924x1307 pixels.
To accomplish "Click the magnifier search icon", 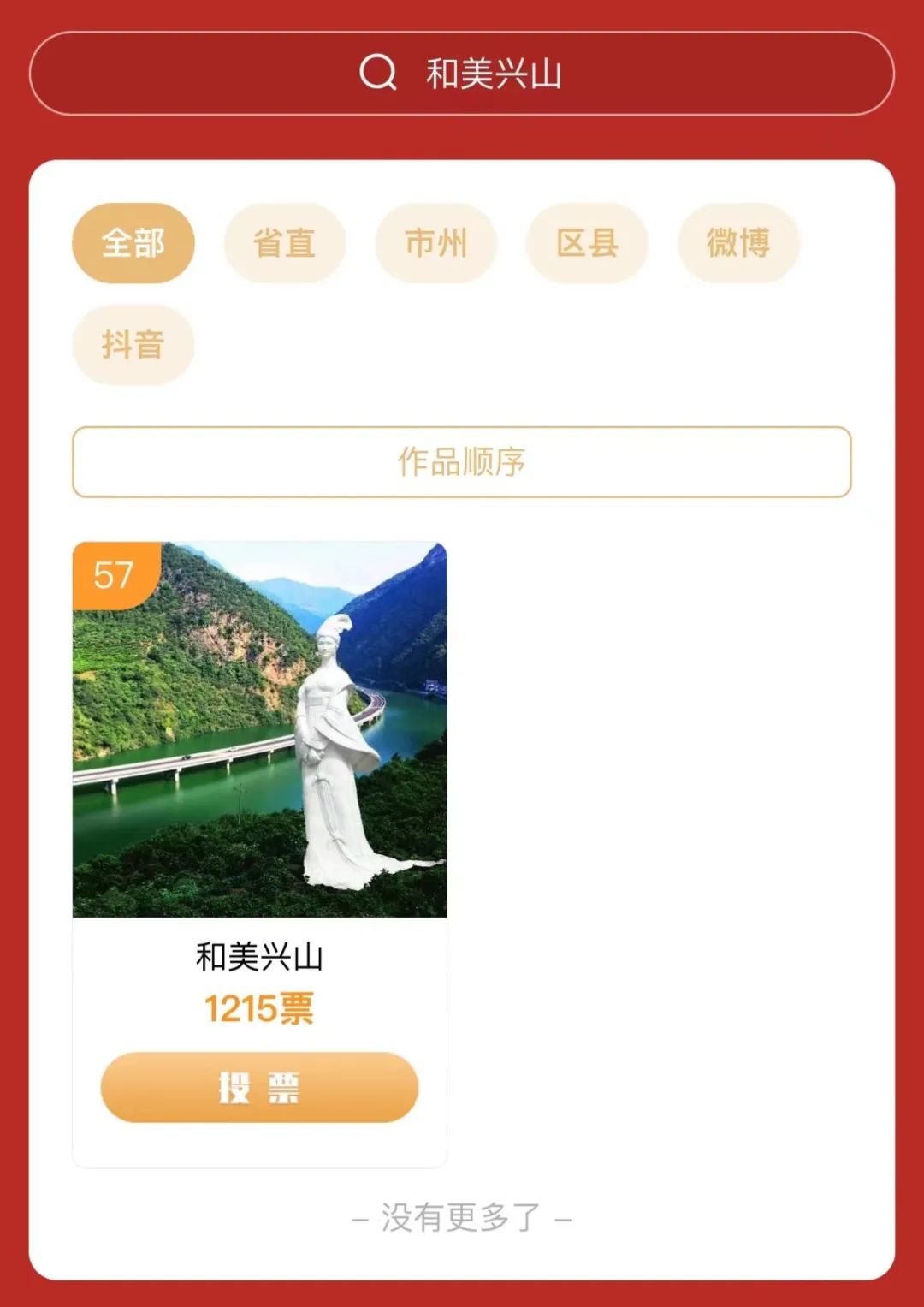I will point(379,75).
